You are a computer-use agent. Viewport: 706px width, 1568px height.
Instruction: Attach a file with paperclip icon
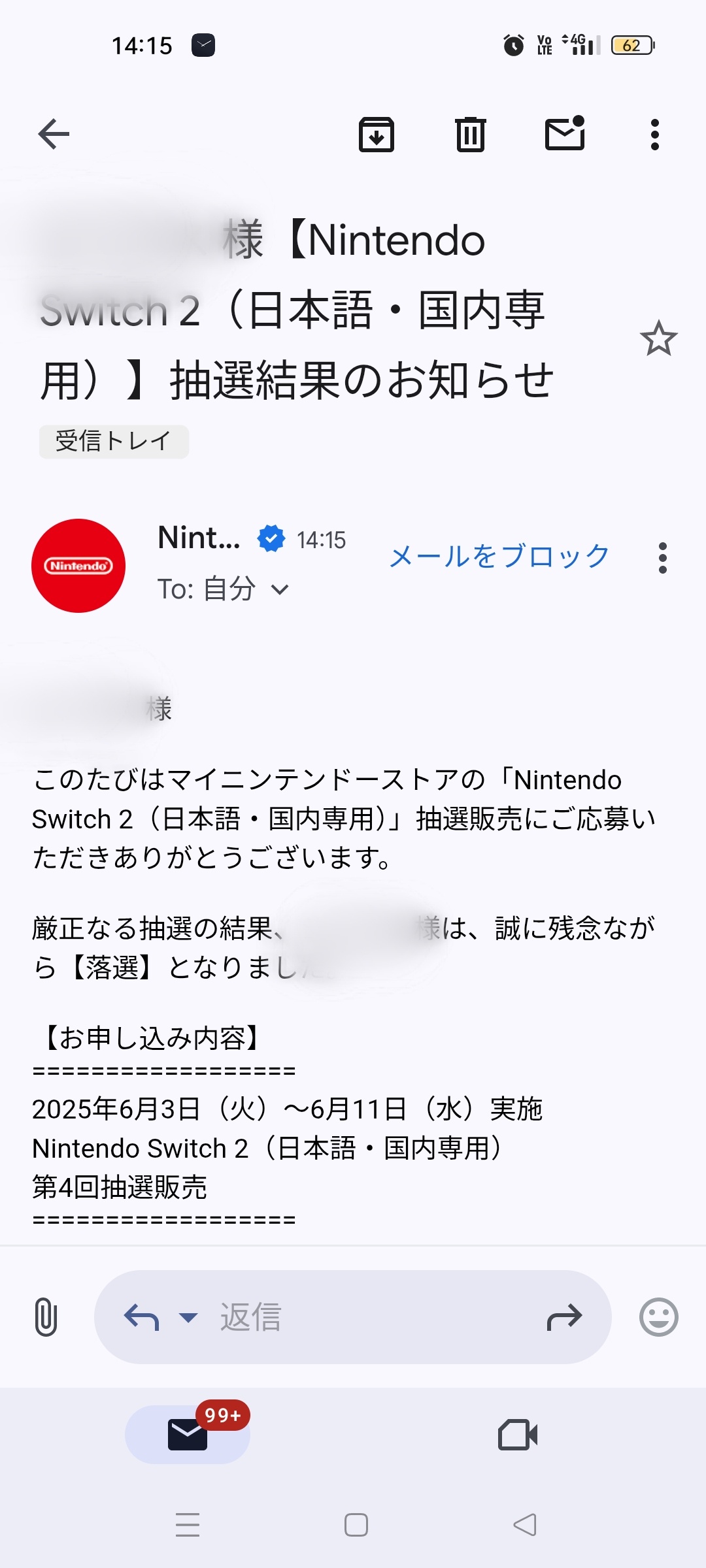click(46, 1317)
